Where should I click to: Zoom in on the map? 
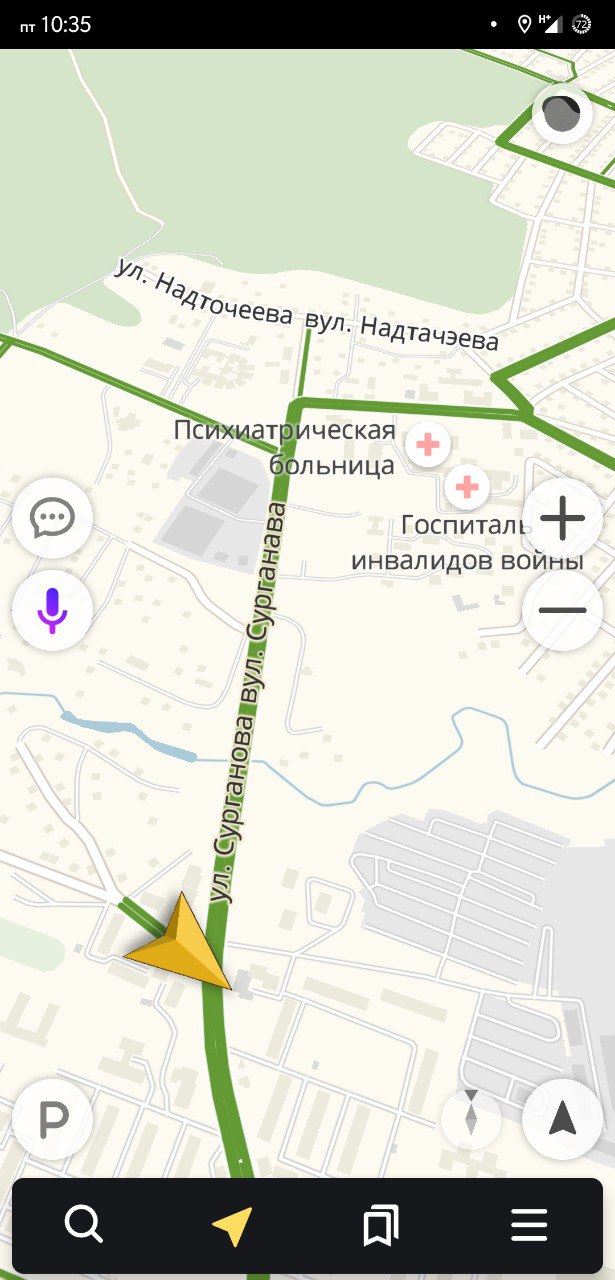tap(562, 519)
